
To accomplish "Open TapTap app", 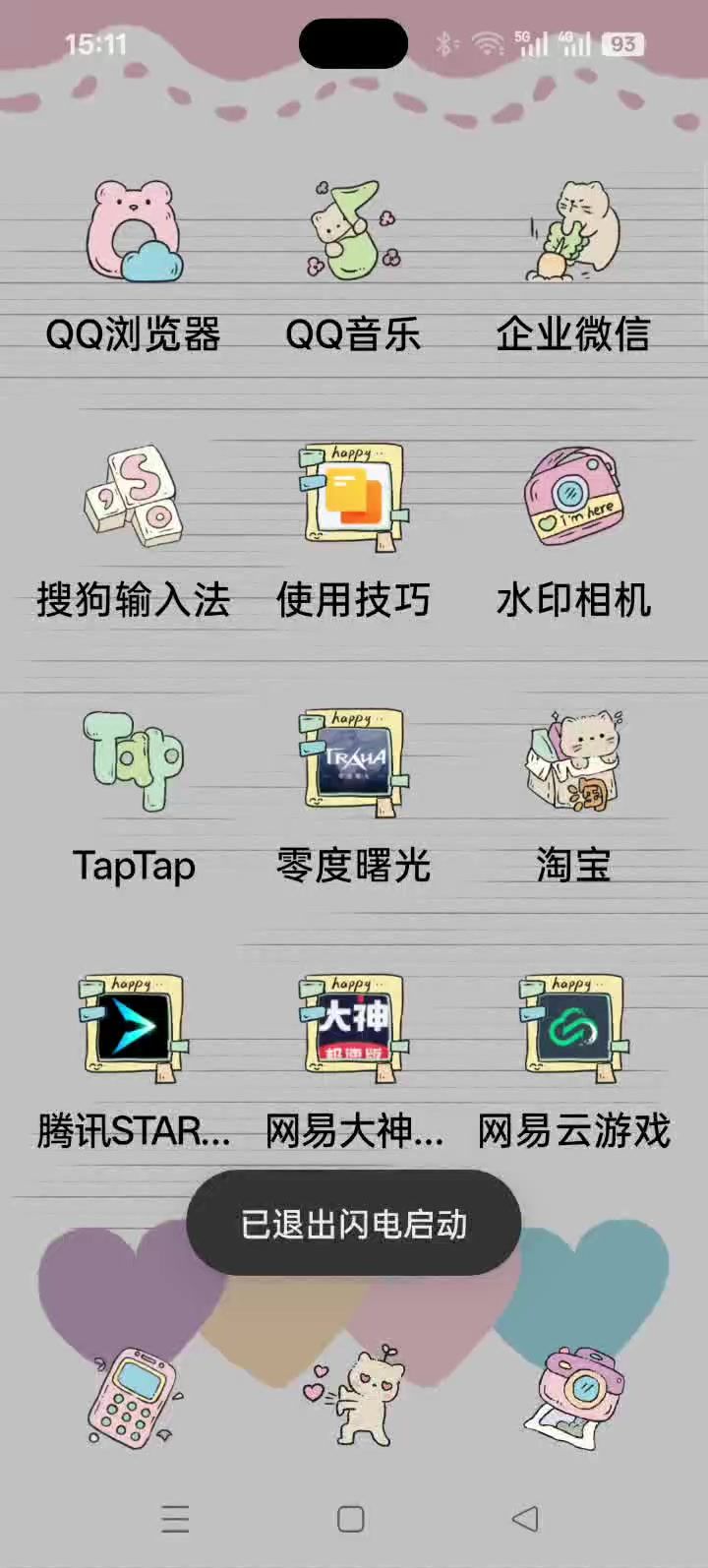I will pos(134,762).
